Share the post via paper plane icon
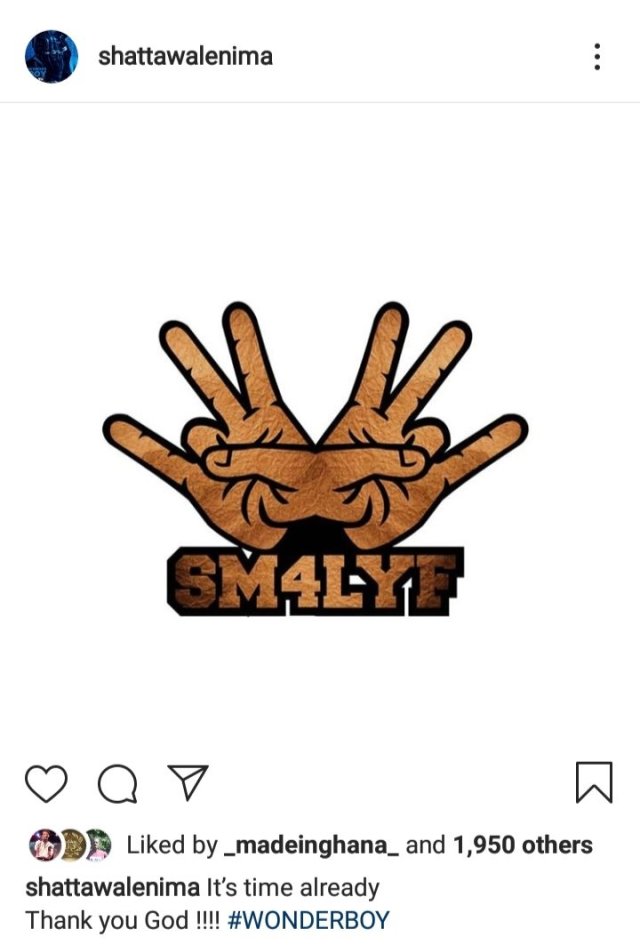The height and width of the screenshot is (945, 640). click(x=187, y=783)
